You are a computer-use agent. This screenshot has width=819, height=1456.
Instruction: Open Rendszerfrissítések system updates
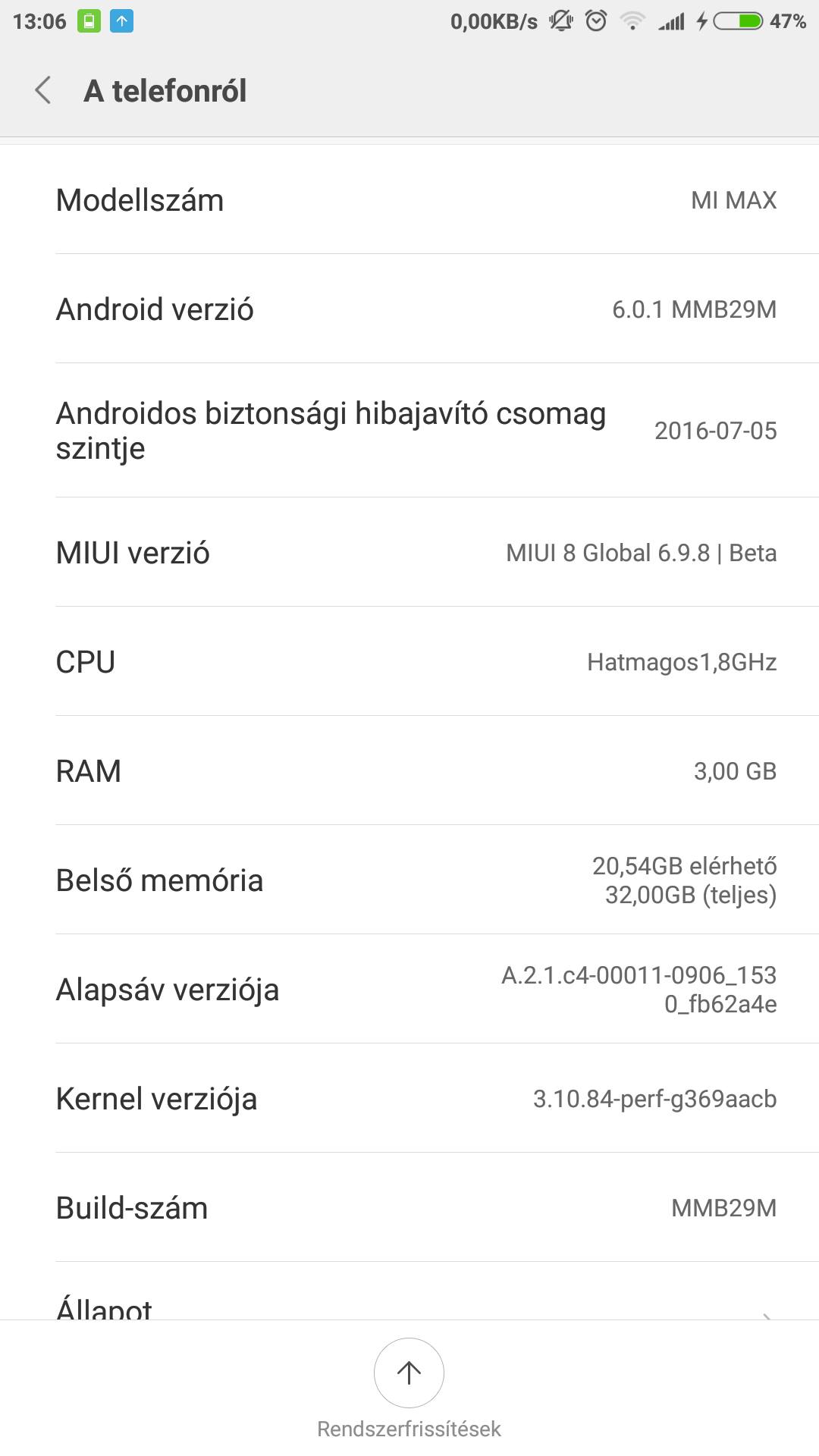click(409, 1387)
